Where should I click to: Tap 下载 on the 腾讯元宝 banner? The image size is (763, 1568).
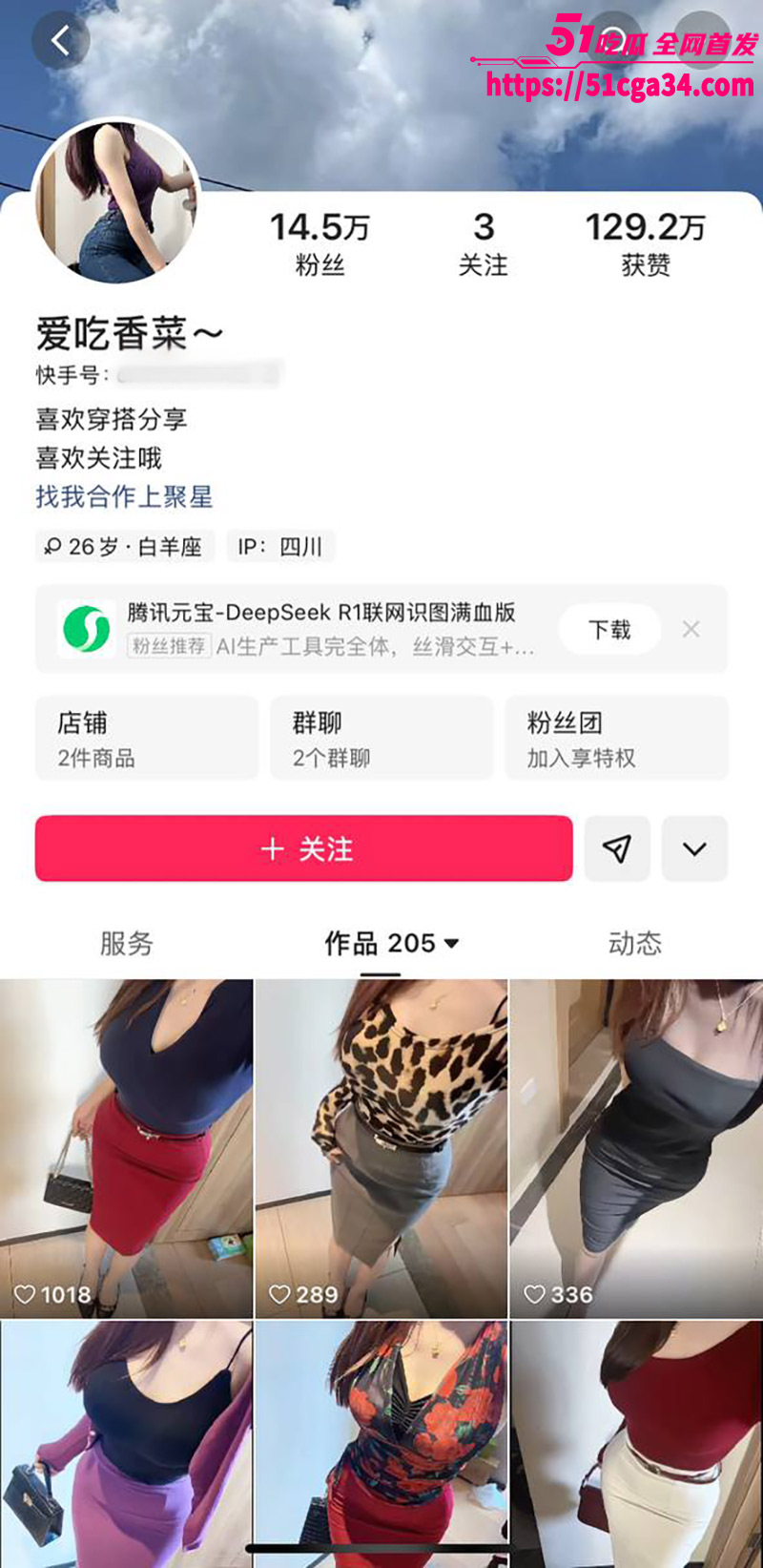click(x=609, y=630)
